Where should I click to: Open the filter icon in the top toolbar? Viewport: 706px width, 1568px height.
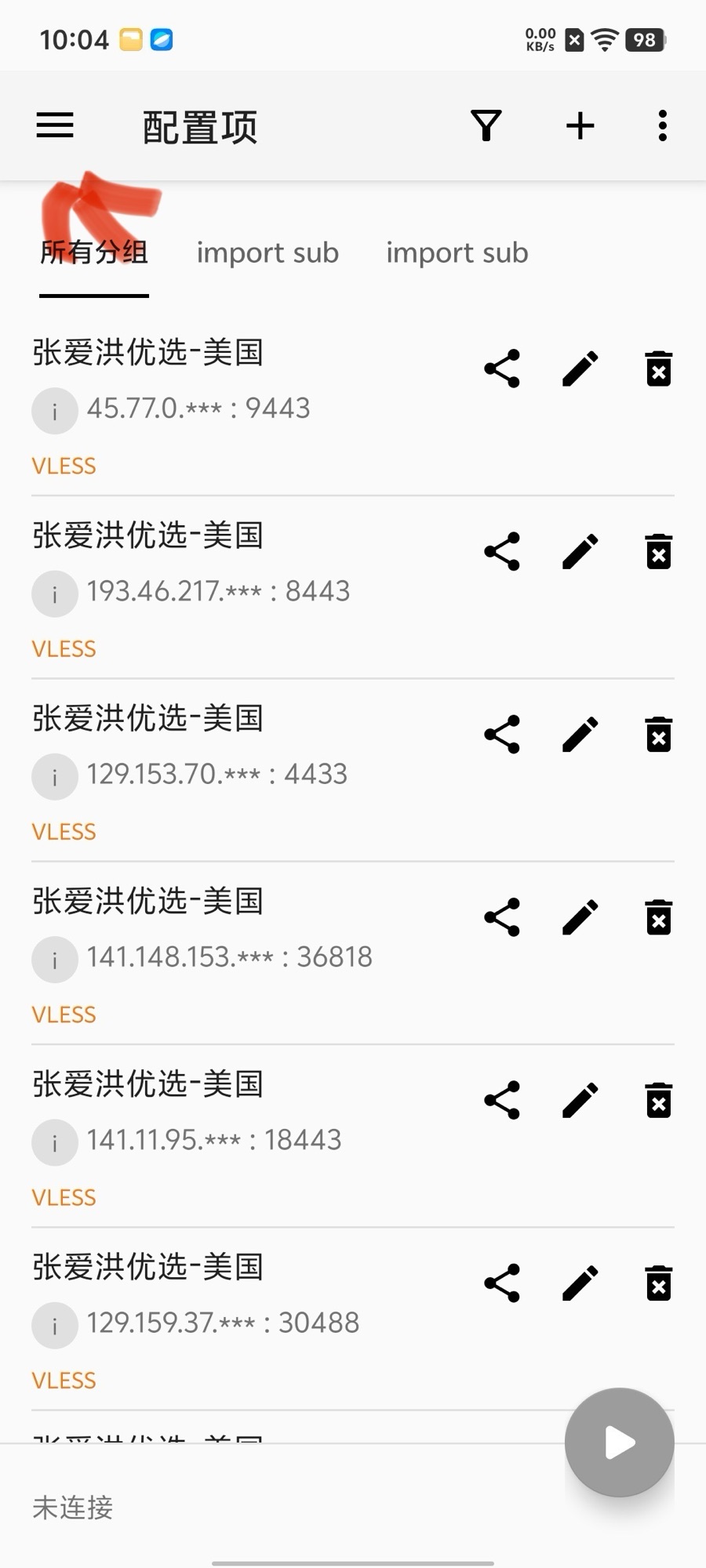tap(486, 125)
